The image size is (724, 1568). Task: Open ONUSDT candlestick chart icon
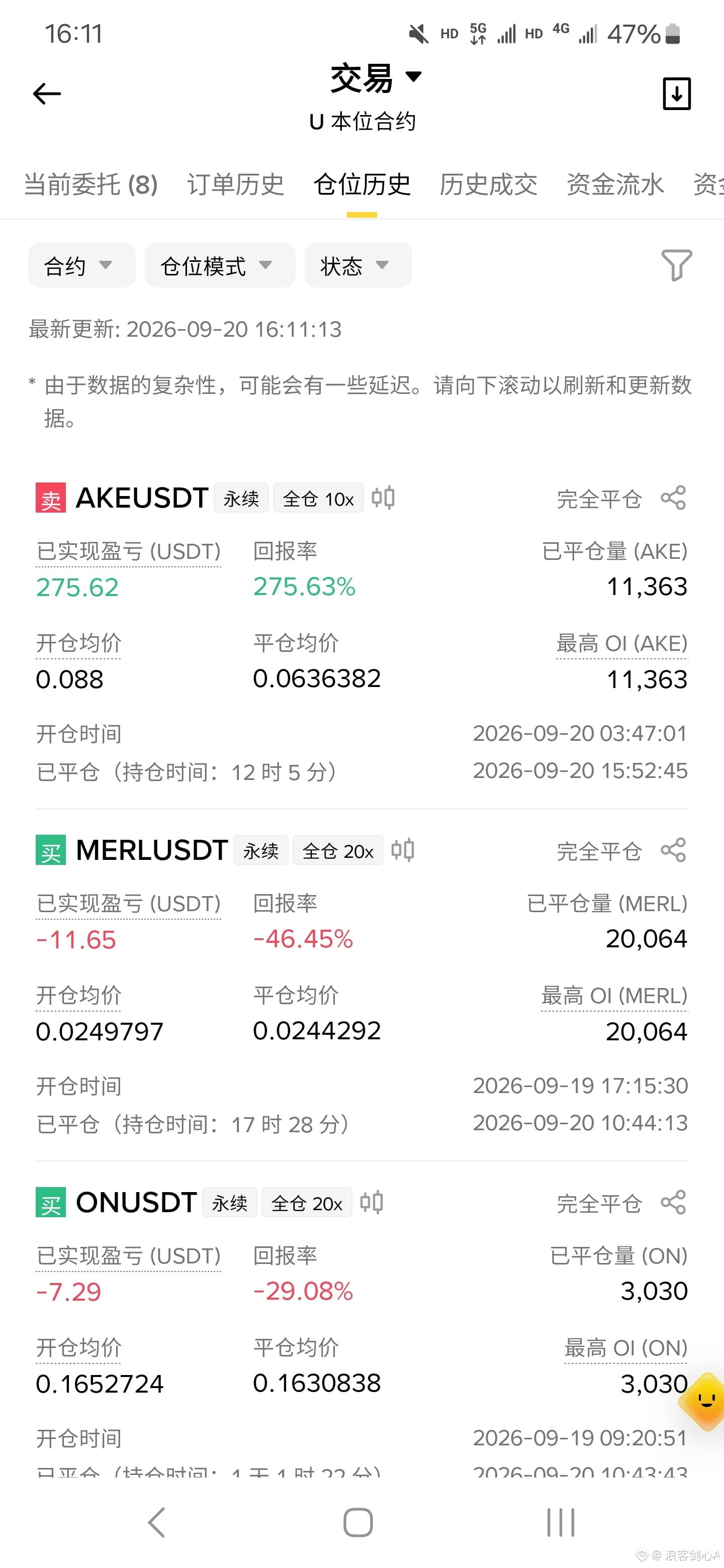pyautogui.click(x=372, y=1203)
